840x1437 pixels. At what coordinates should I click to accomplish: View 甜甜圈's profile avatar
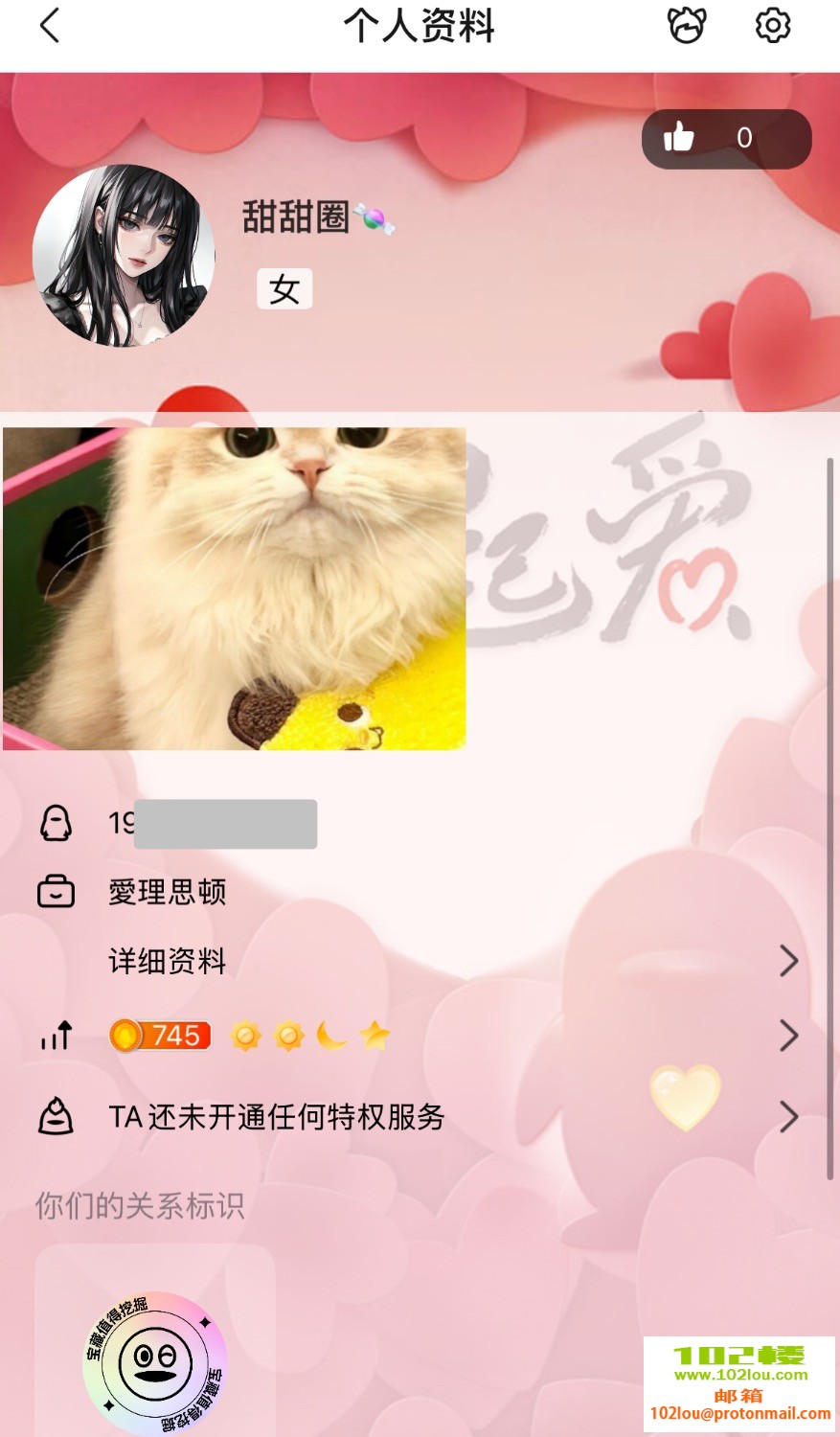coord(124,256)
